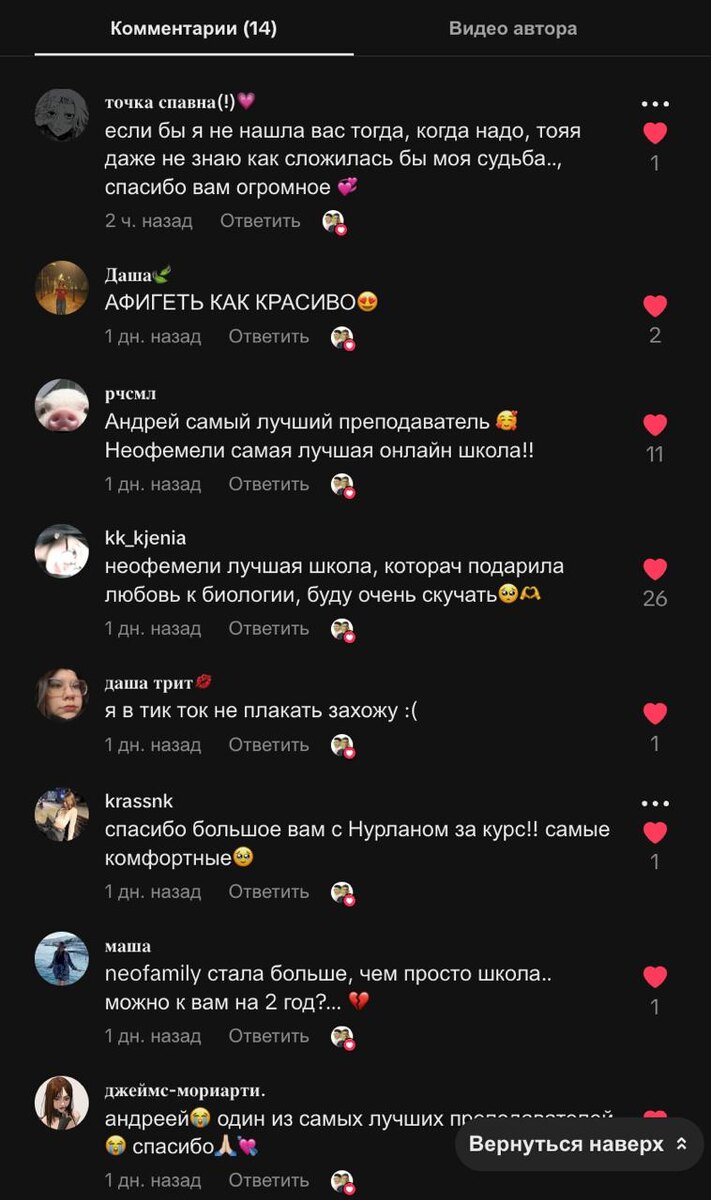Like Даша's АФИГЕТЬ КАК КРАСИВО comment
Screen dimensions: 711x1200
coord(655,306)
